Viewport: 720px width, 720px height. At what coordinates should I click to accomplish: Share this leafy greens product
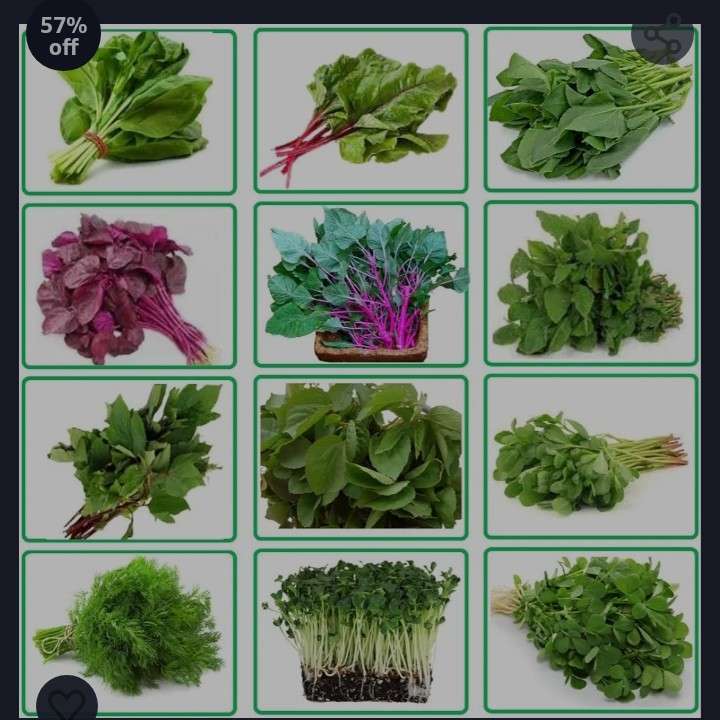[x=662, y=35]
